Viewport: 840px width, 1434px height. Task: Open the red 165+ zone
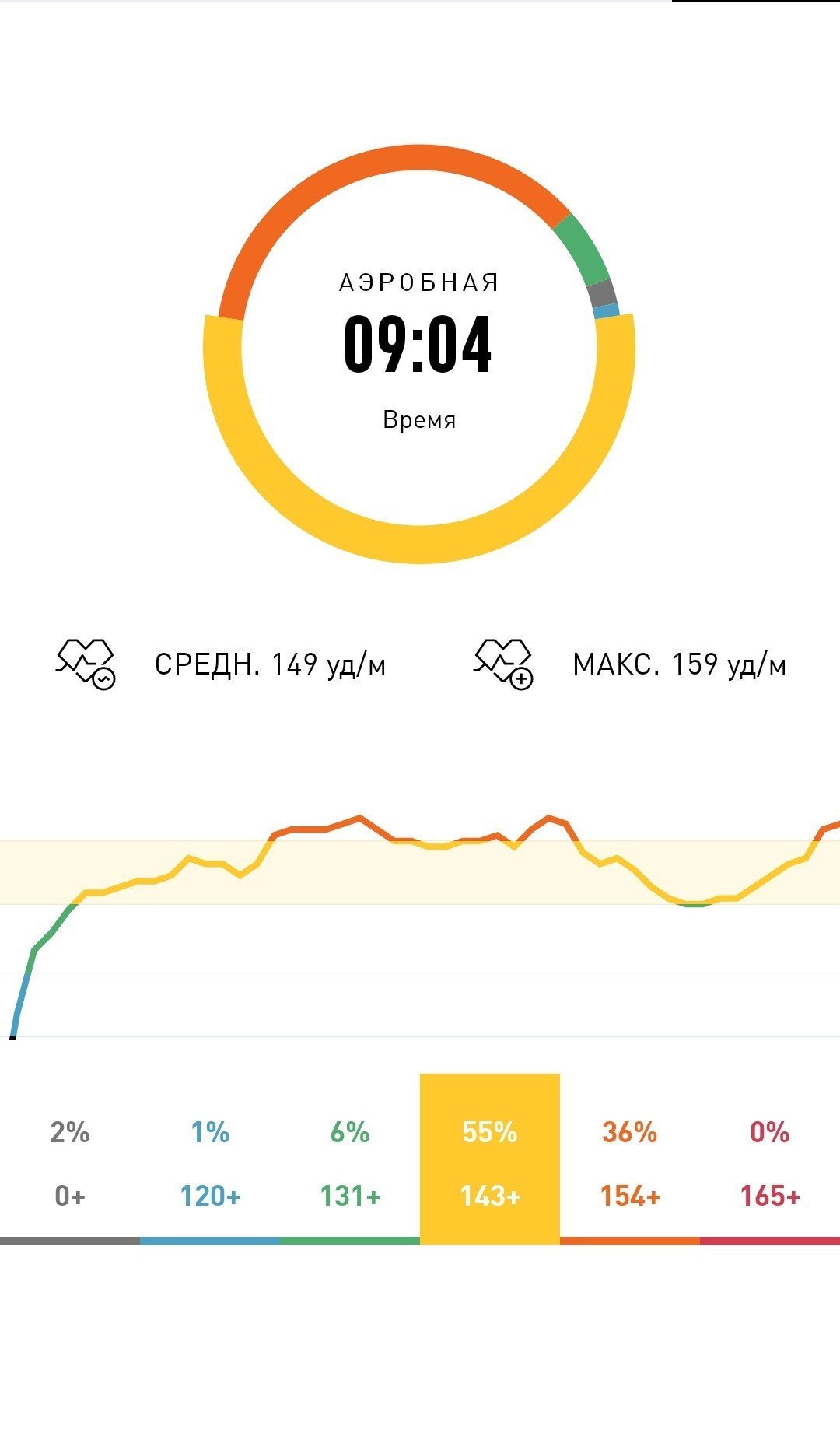click(x=770, y=1159)
